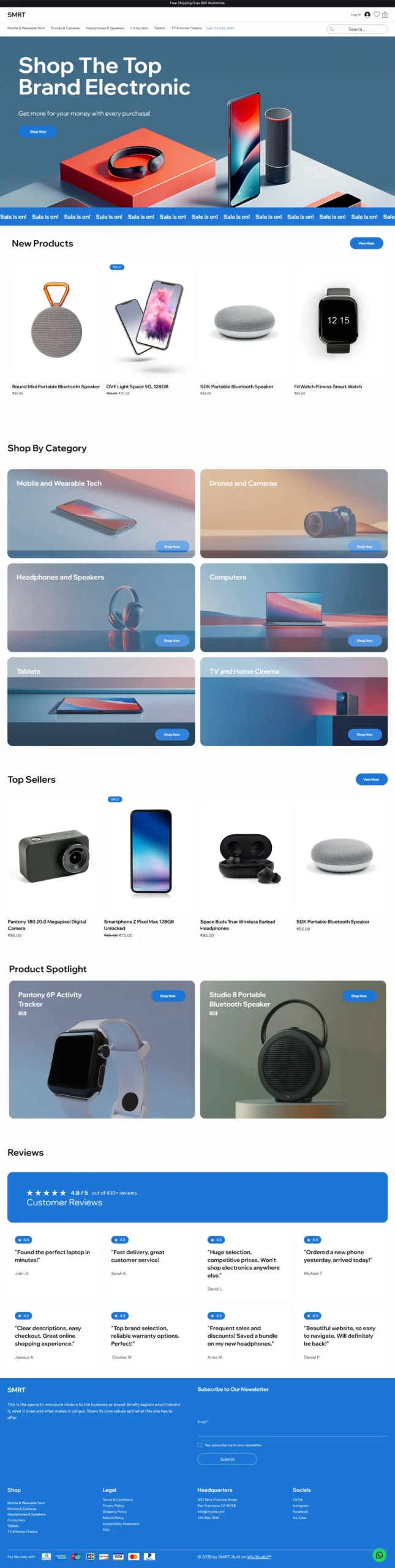Enter the newsletter Email field
Viewport: 395px width, 1568px height.
click(x=292, y=1430)
